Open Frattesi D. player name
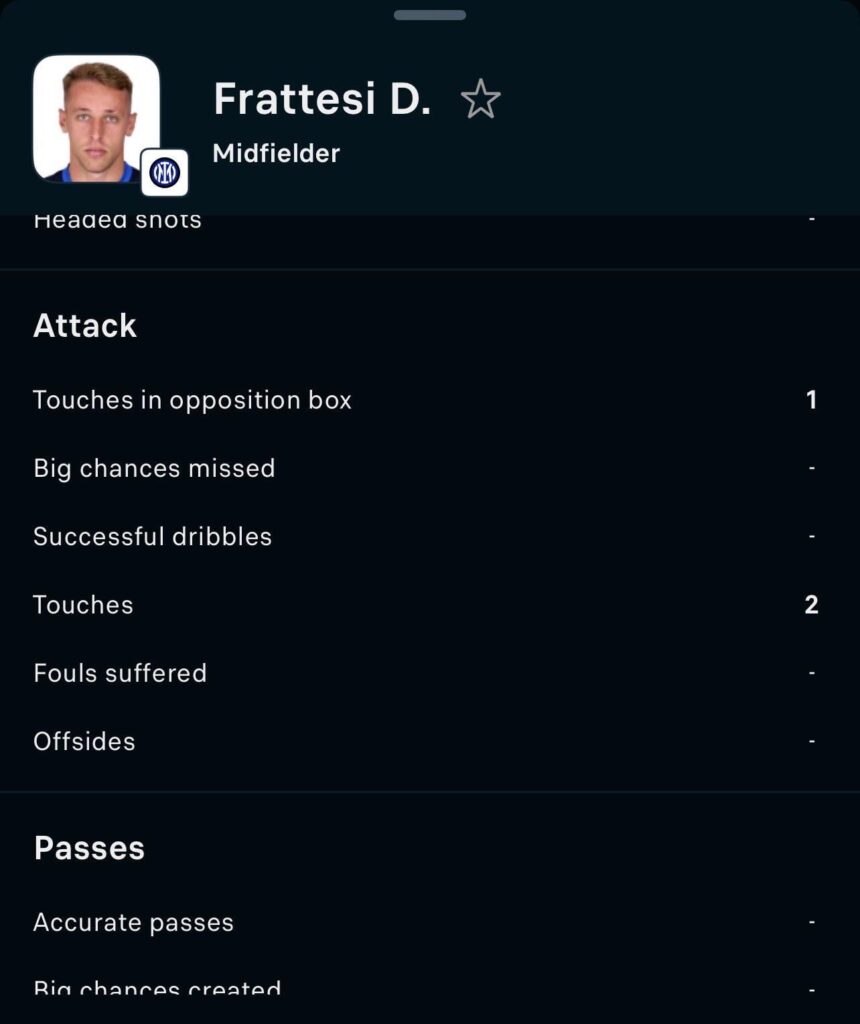The height and width of the screenshot is (1024, 860). [x=322, y=100]
